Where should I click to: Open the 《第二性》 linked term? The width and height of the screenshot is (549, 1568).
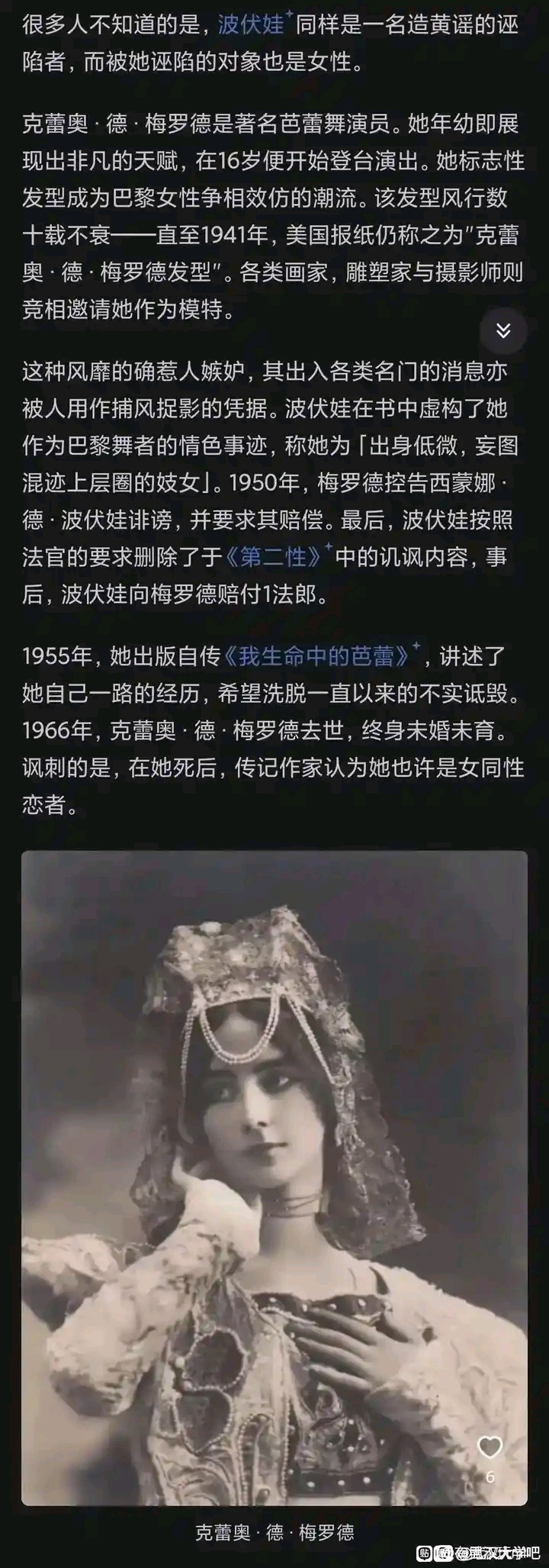pyautogui.click(x=274, y=557)
